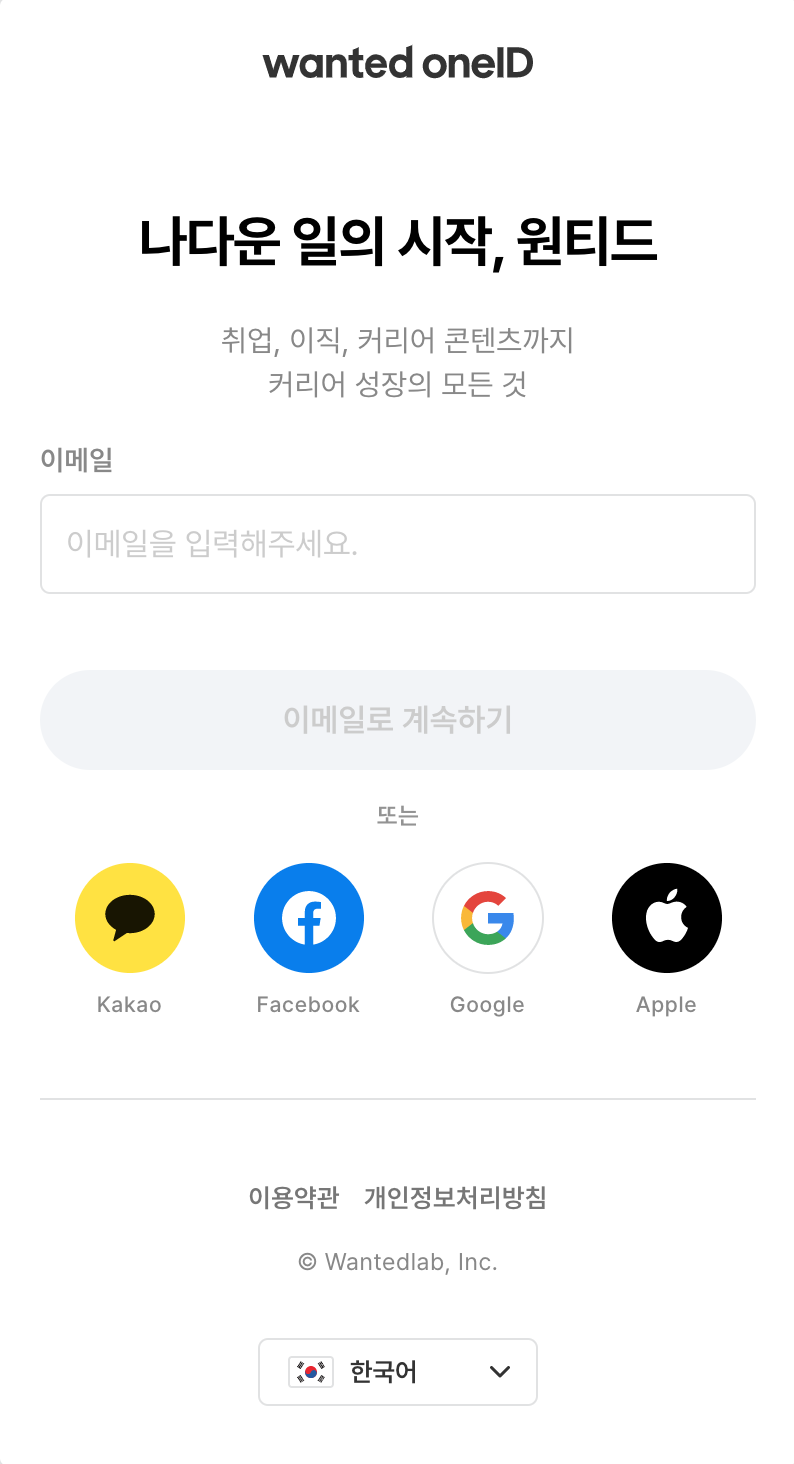Log in using Google
Viewport: 794px width, 1464px height.
click(487, 918)
